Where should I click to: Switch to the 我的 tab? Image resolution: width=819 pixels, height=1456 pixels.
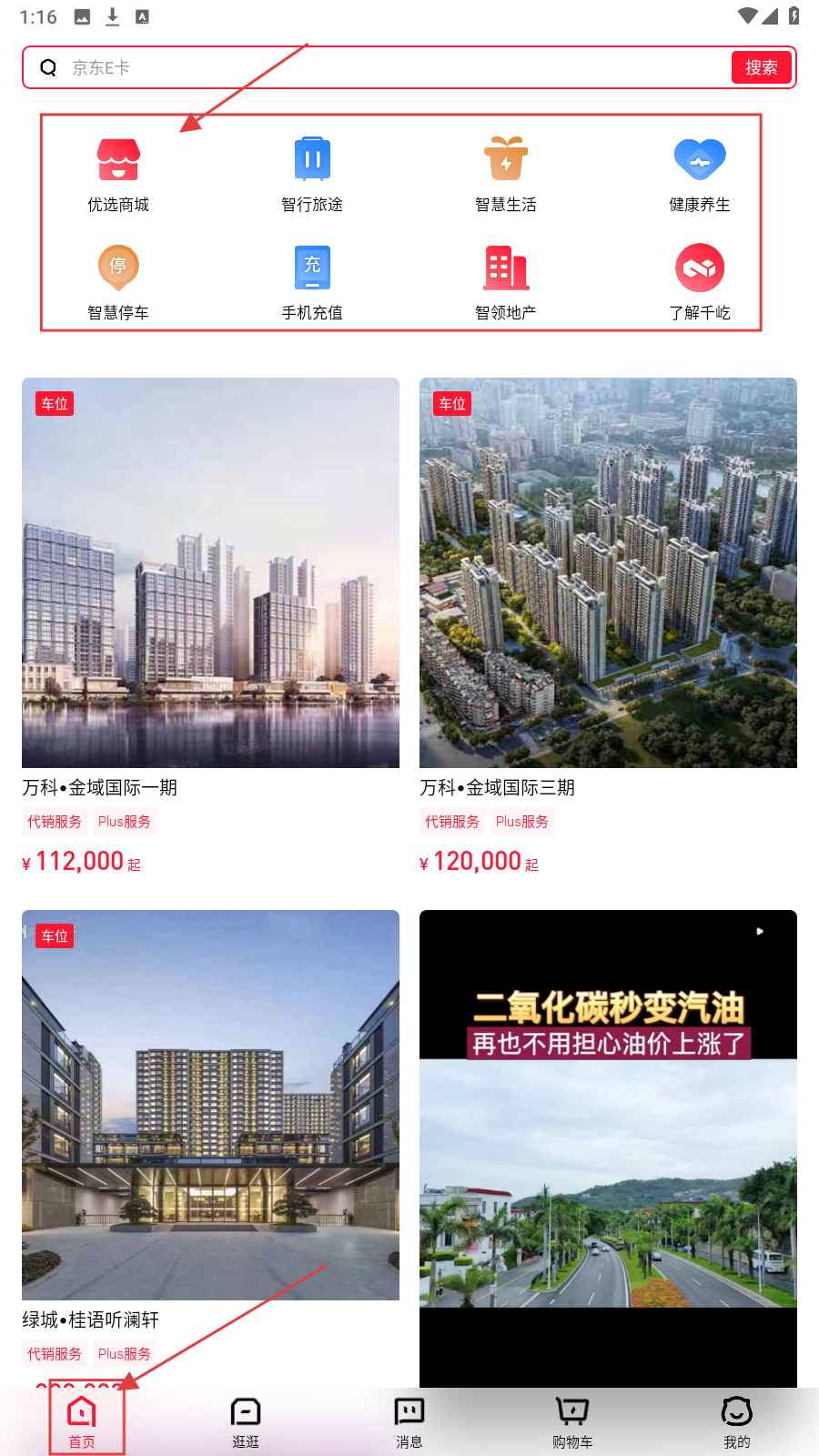coord(737,1421)
